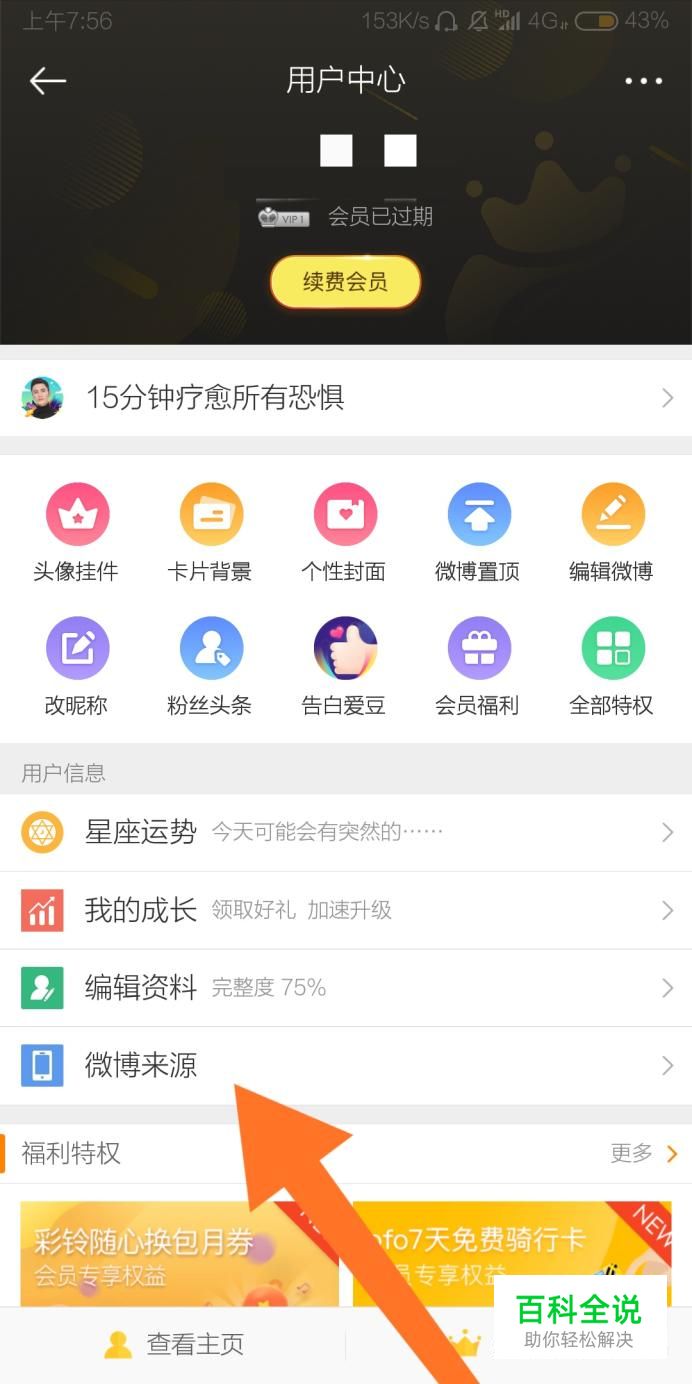The width and height of the screenshot is (692, 1384).
Task: Open 头像挂件
Action: coord(77,531)
